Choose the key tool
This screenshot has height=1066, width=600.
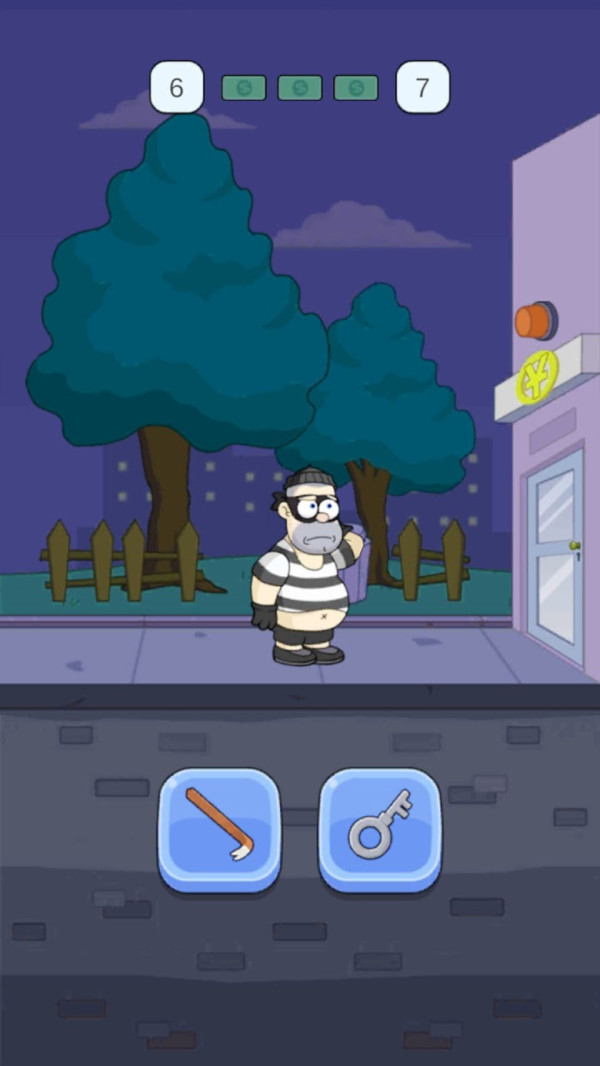(380, 829)
